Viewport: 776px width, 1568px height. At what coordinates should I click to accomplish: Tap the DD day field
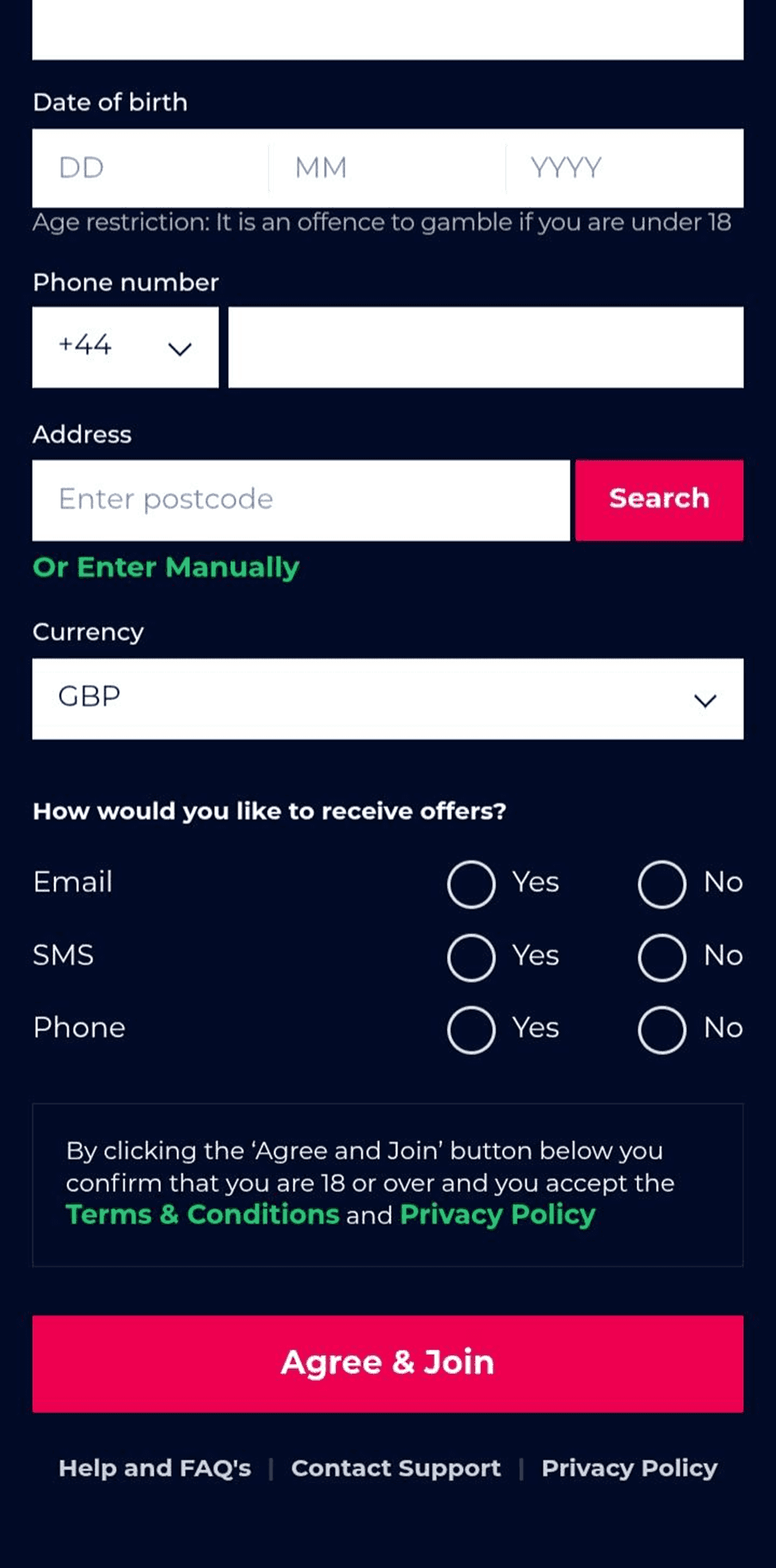pyautogui.click(x=150, y=168)
